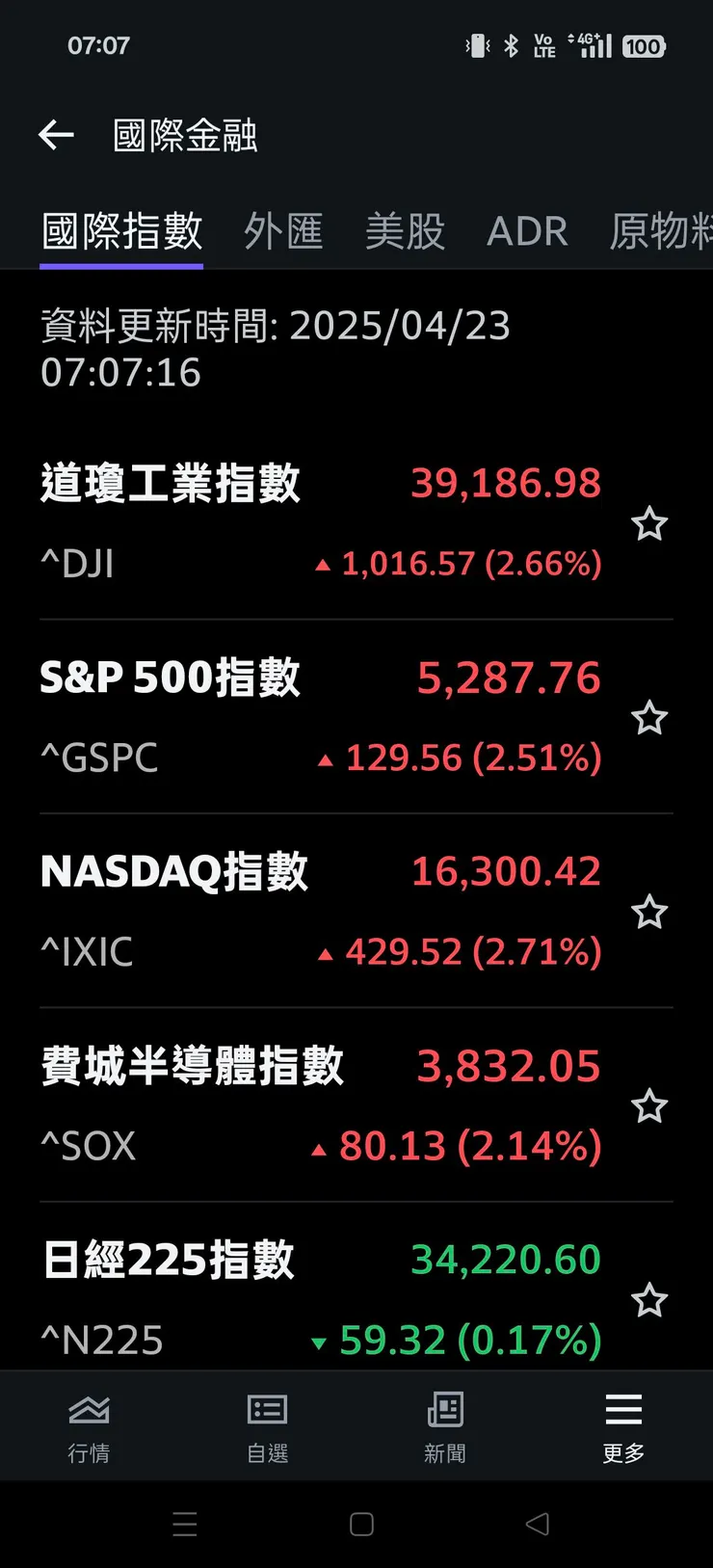
Task: Tap the system home button
Action: tap(361, 1524)
